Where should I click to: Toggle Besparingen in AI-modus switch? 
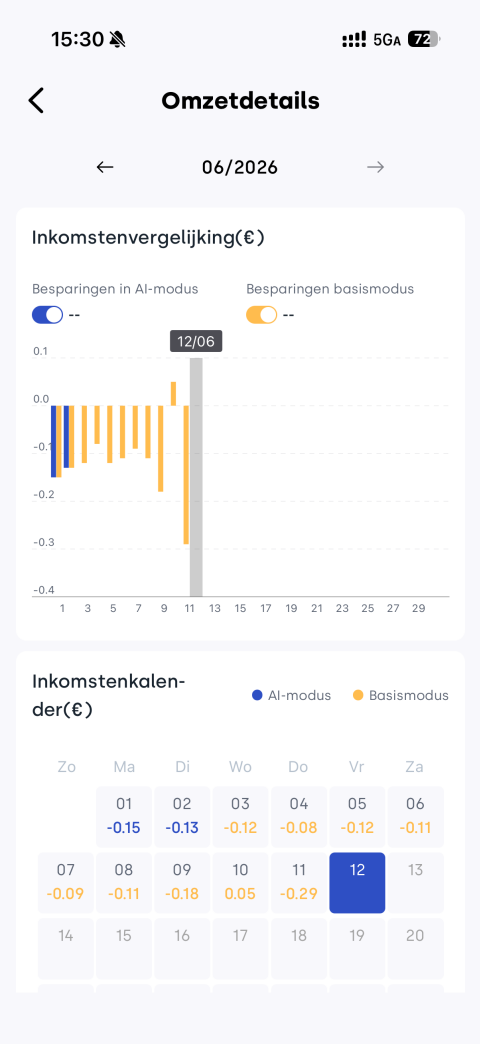point(47,314)
